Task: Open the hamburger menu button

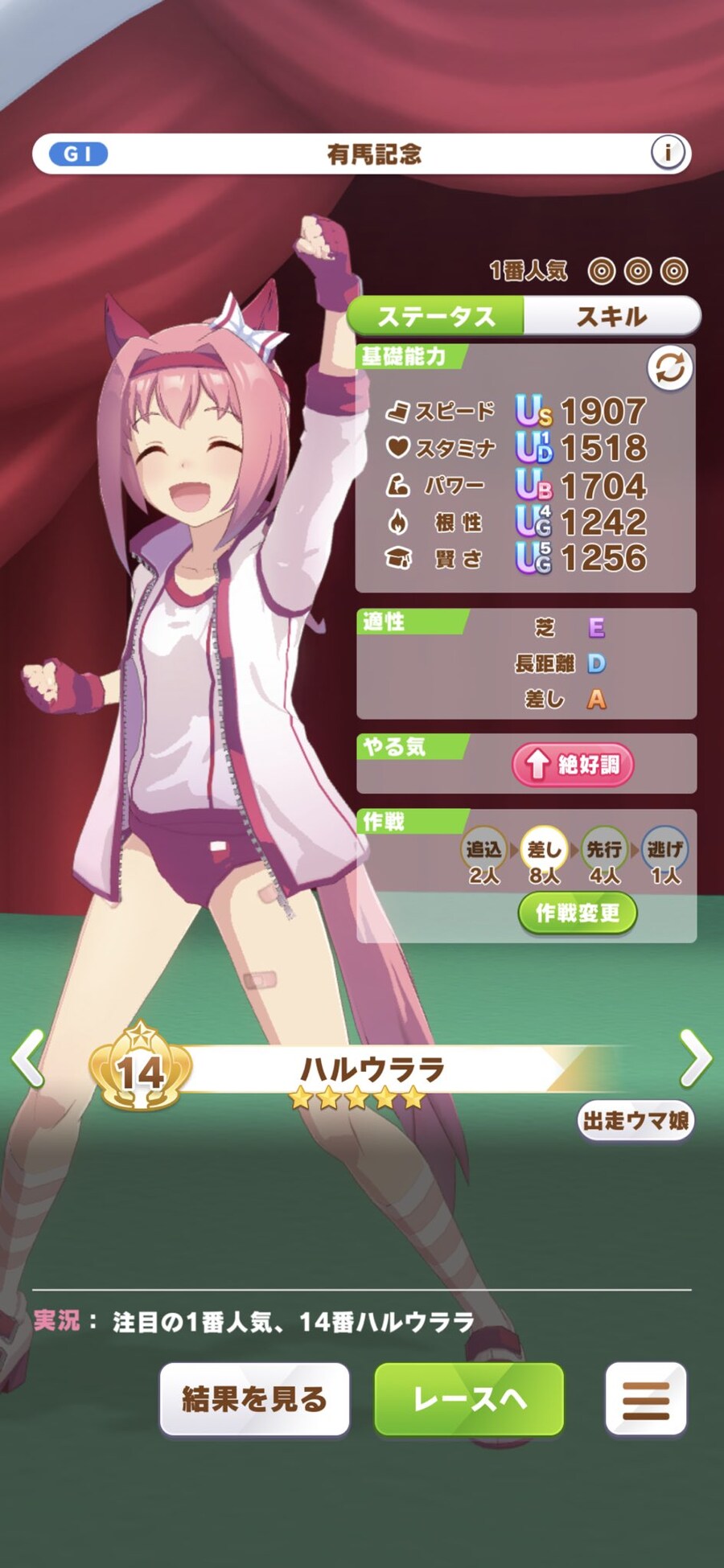Action: click(x=646, y=1399)
